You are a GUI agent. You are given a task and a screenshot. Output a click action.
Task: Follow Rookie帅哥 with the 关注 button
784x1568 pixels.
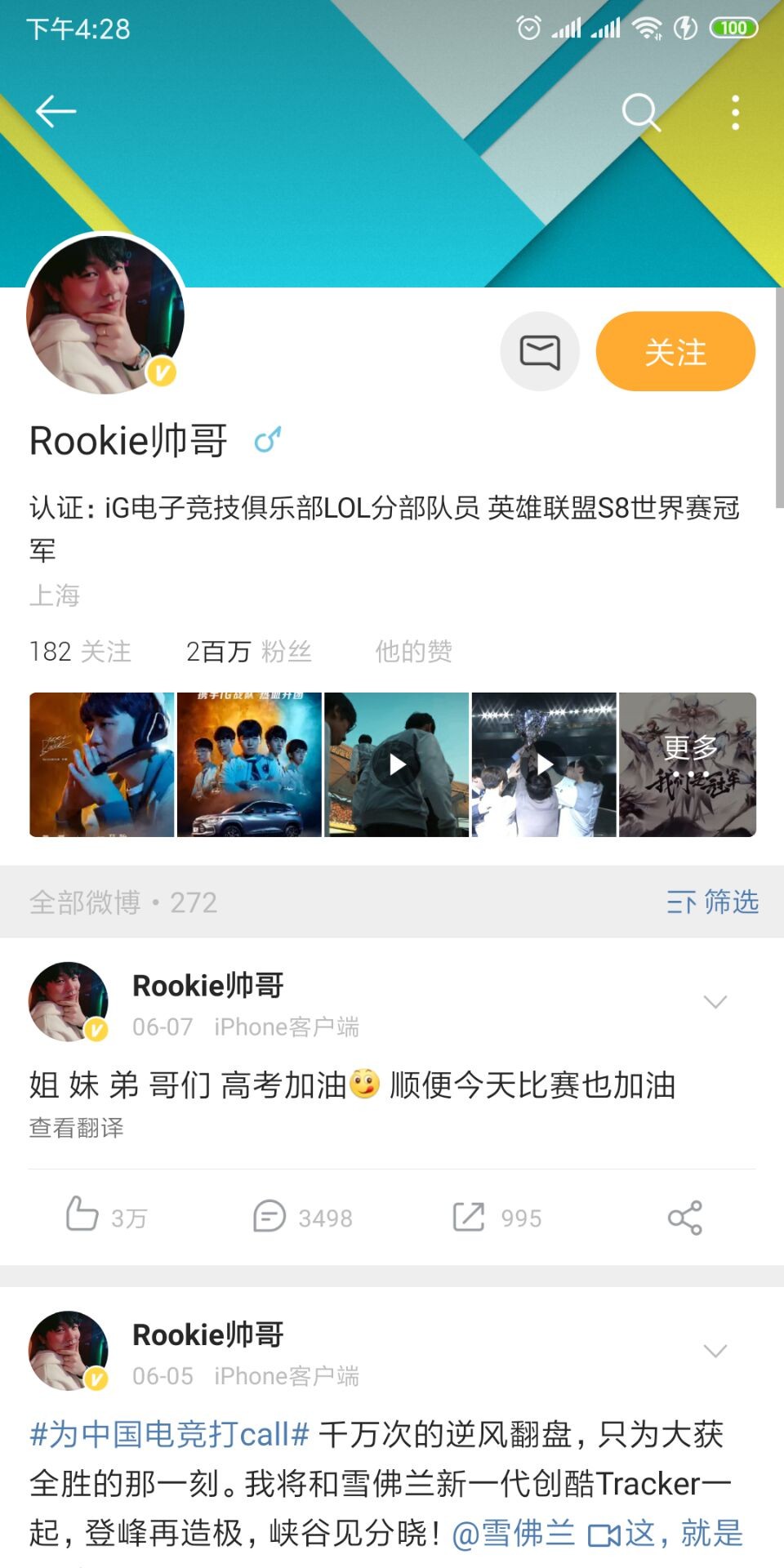675,352
